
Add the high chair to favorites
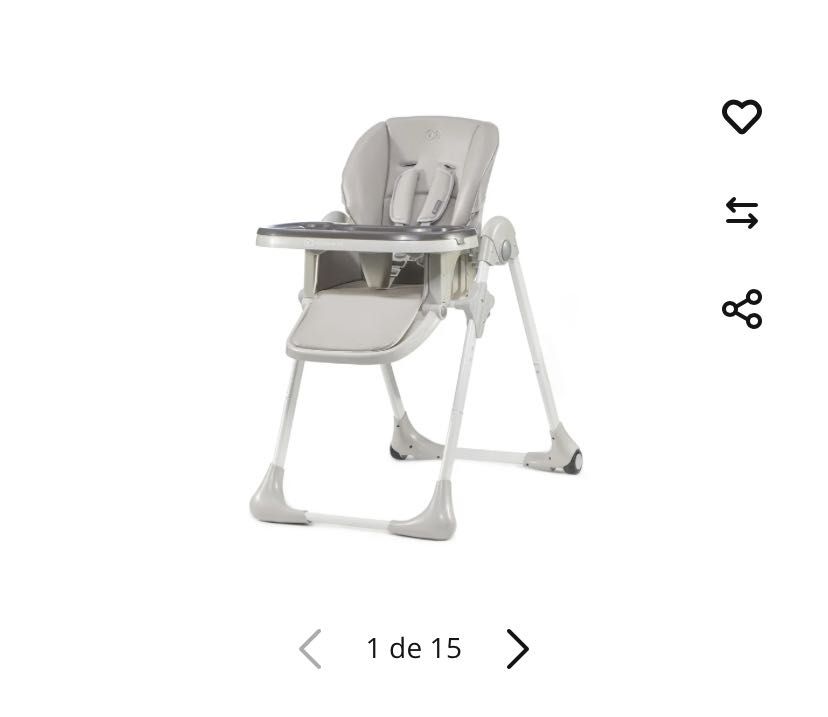(x=742, y=117)
